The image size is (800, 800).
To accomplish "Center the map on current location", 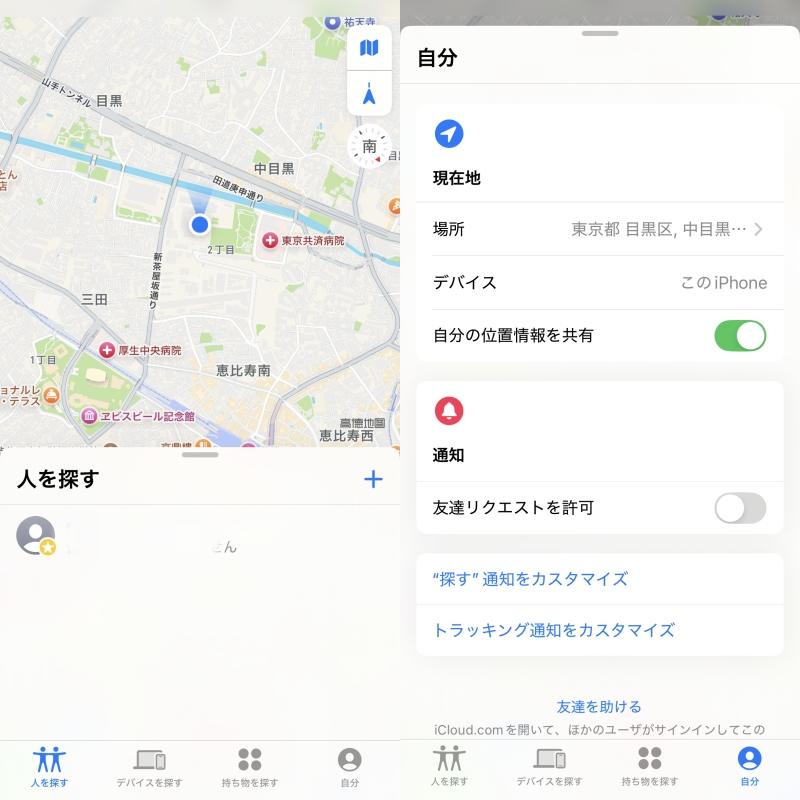I will coord(369,95).
